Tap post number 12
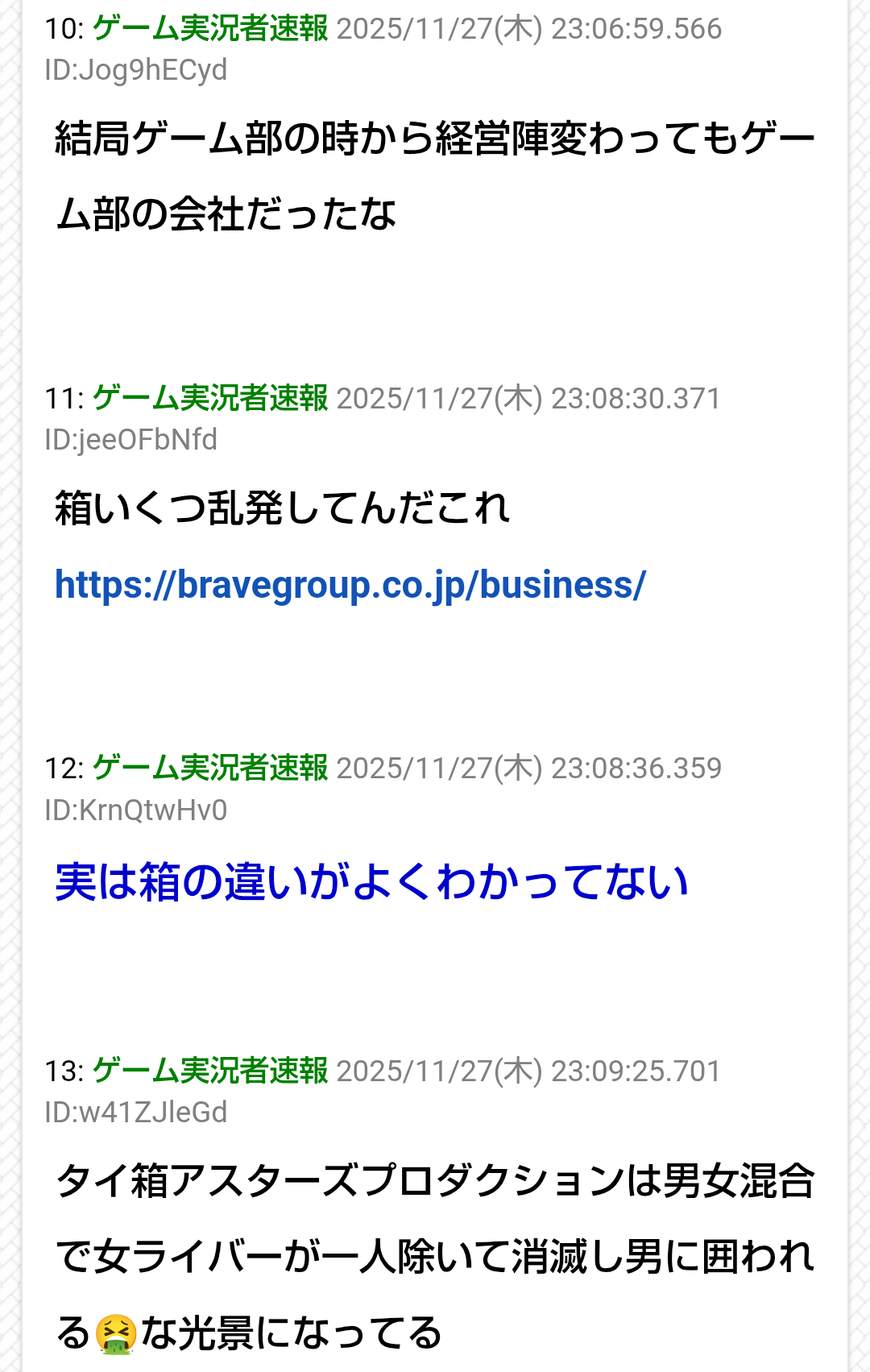The image size is (870, 1372). tap(63, 769)
